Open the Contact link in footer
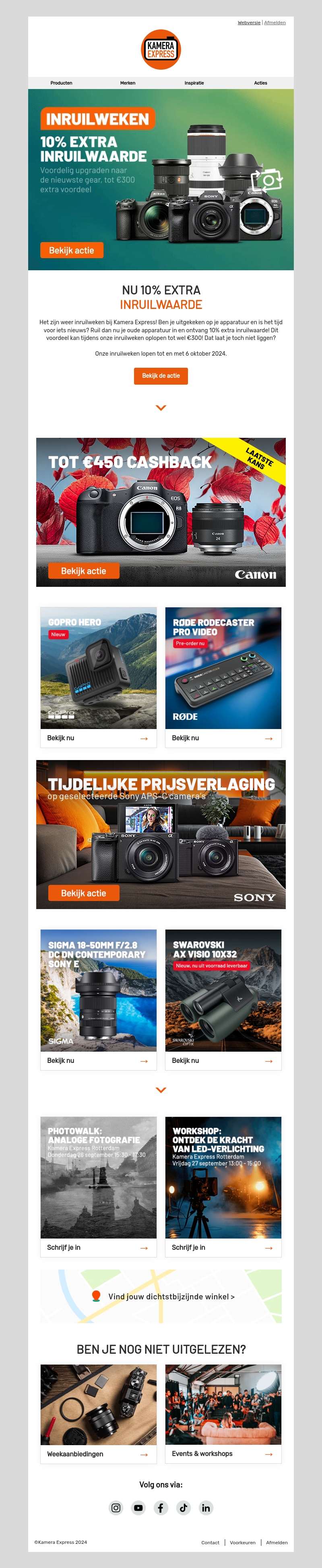The height and width of the screenshot is (1568, 322). point(210,1543)
